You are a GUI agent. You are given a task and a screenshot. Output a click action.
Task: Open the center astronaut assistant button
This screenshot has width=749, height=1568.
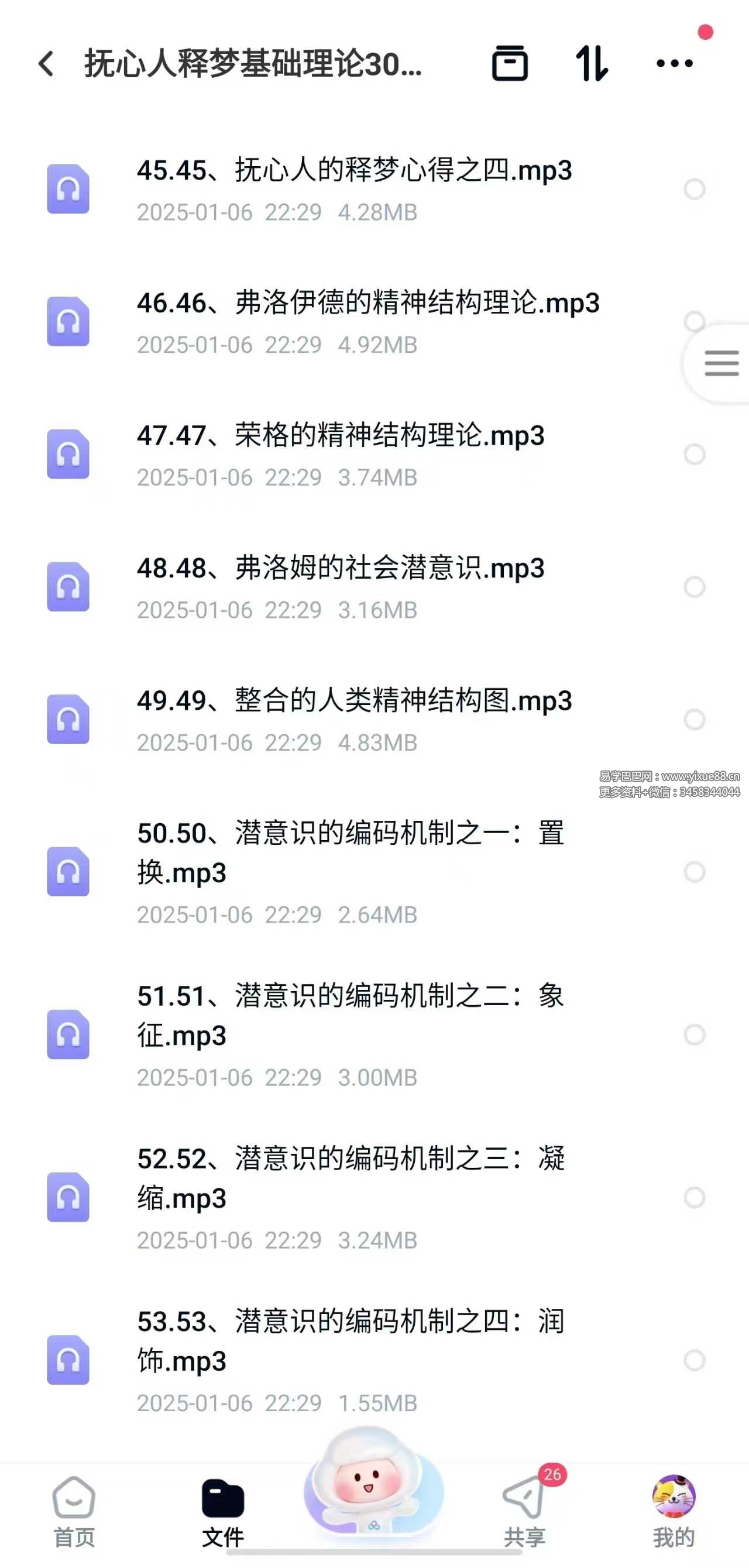click(373, 1486)
